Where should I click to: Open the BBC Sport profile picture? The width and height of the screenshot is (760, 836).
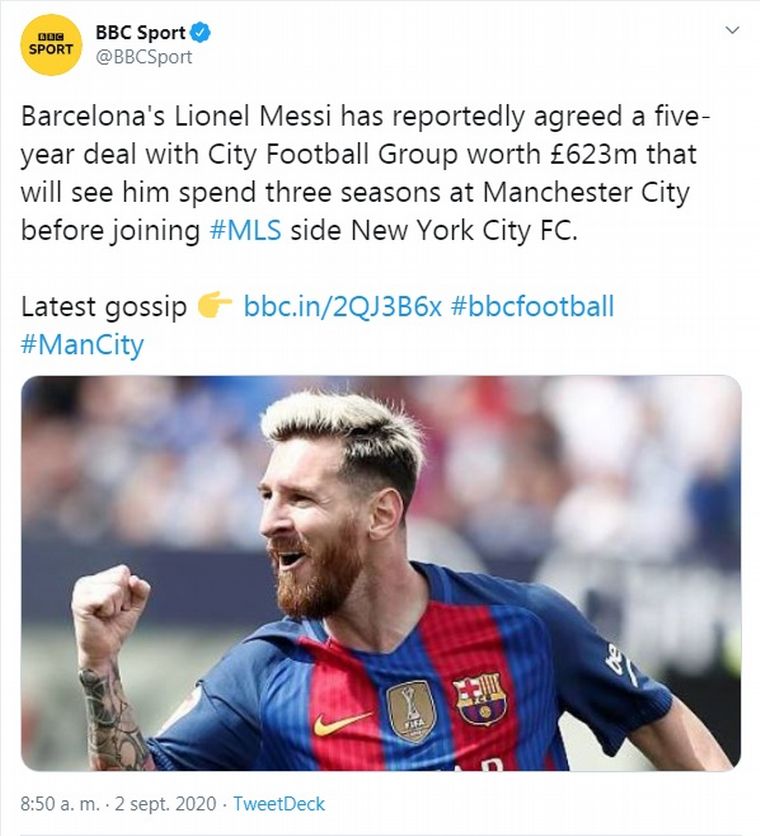[x=51, y=46]
